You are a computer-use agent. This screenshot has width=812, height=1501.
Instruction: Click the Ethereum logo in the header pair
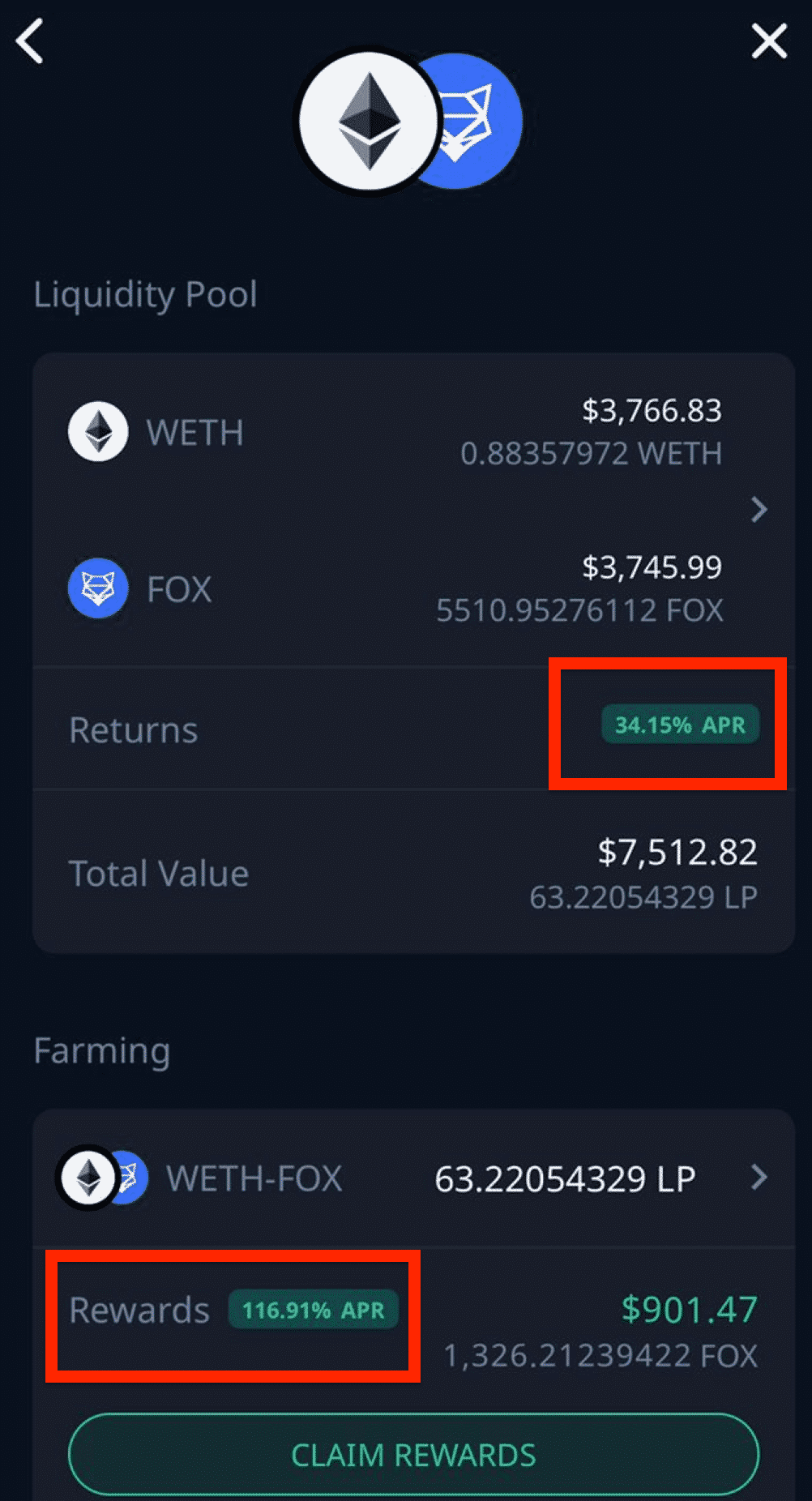(369, 120)
